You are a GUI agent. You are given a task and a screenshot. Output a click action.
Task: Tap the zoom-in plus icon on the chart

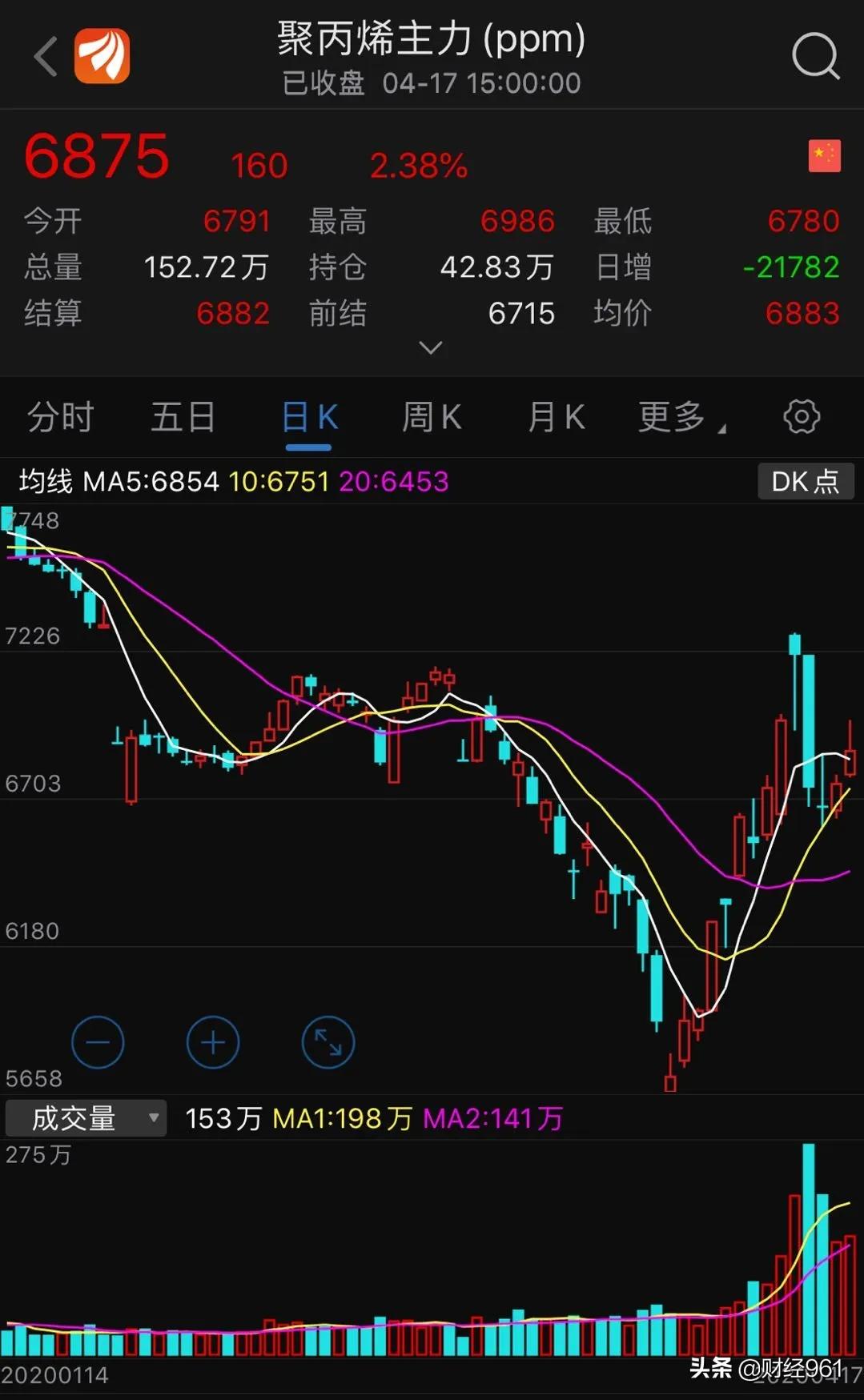[x=212, y=1042]
